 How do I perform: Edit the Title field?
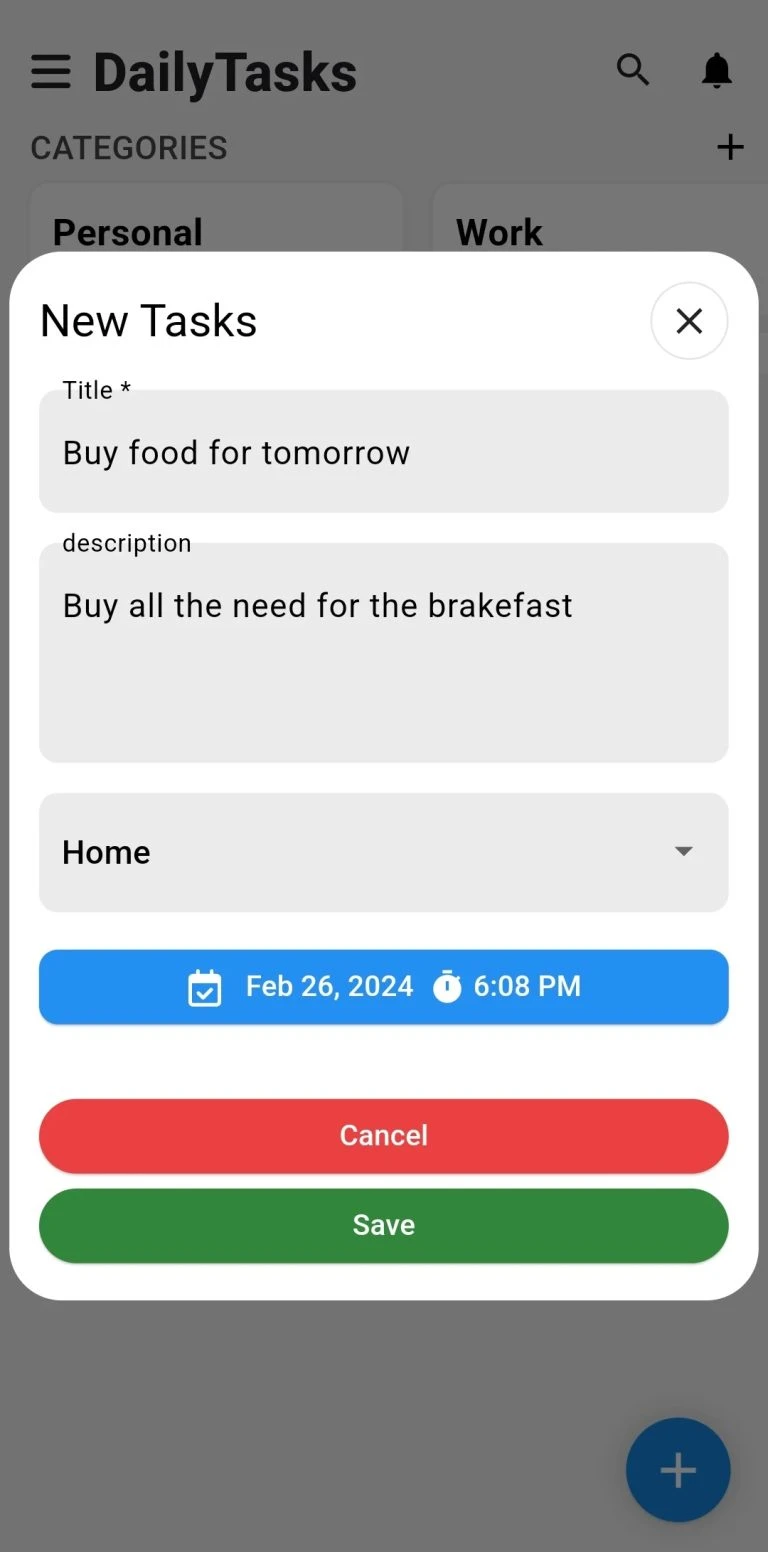pos(384,453)
